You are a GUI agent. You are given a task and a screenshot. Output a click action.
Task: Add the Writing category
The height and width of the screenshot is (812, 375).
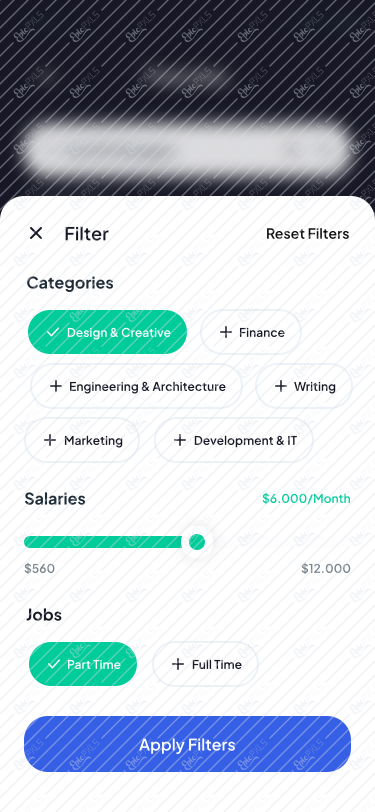(x=304, y=386)
